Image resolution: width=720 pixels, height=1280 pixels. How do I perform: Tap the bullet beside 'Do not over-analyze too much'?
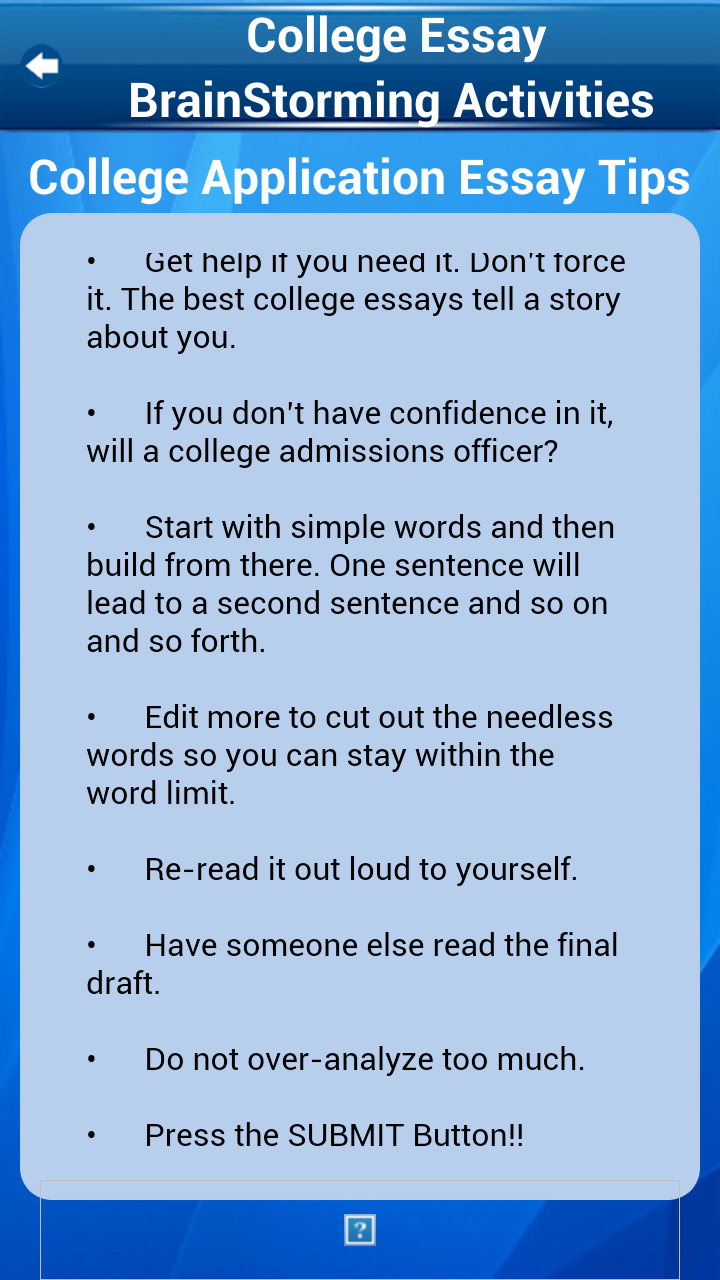(x=92, y=1059)
